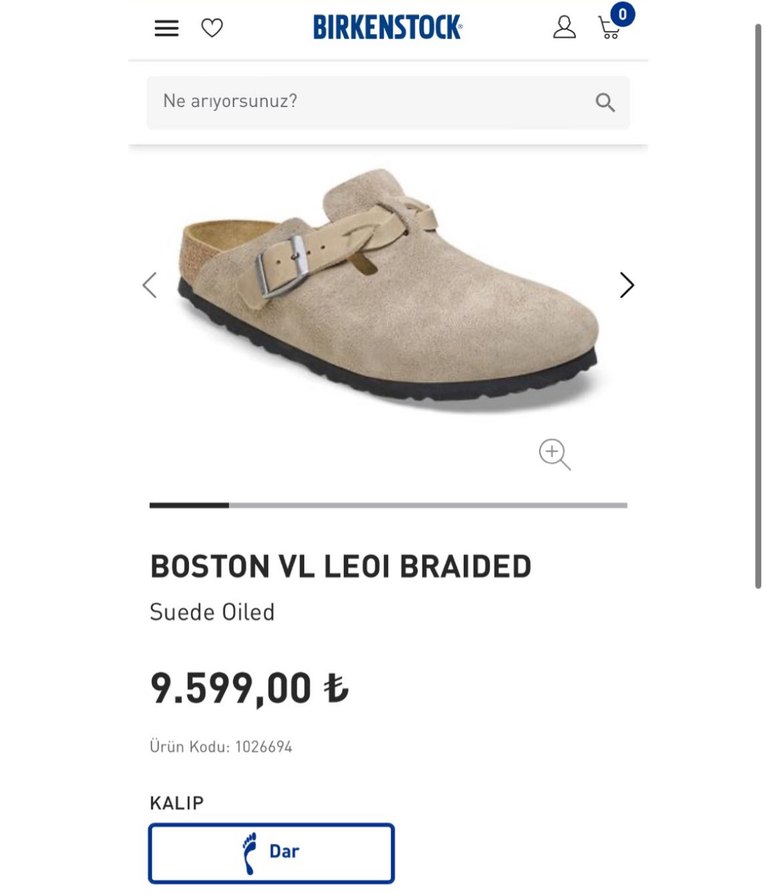The image size is (767, 894).
Task: Expand the main menu with the hamburger icon
Action: [x=165, y=28]
